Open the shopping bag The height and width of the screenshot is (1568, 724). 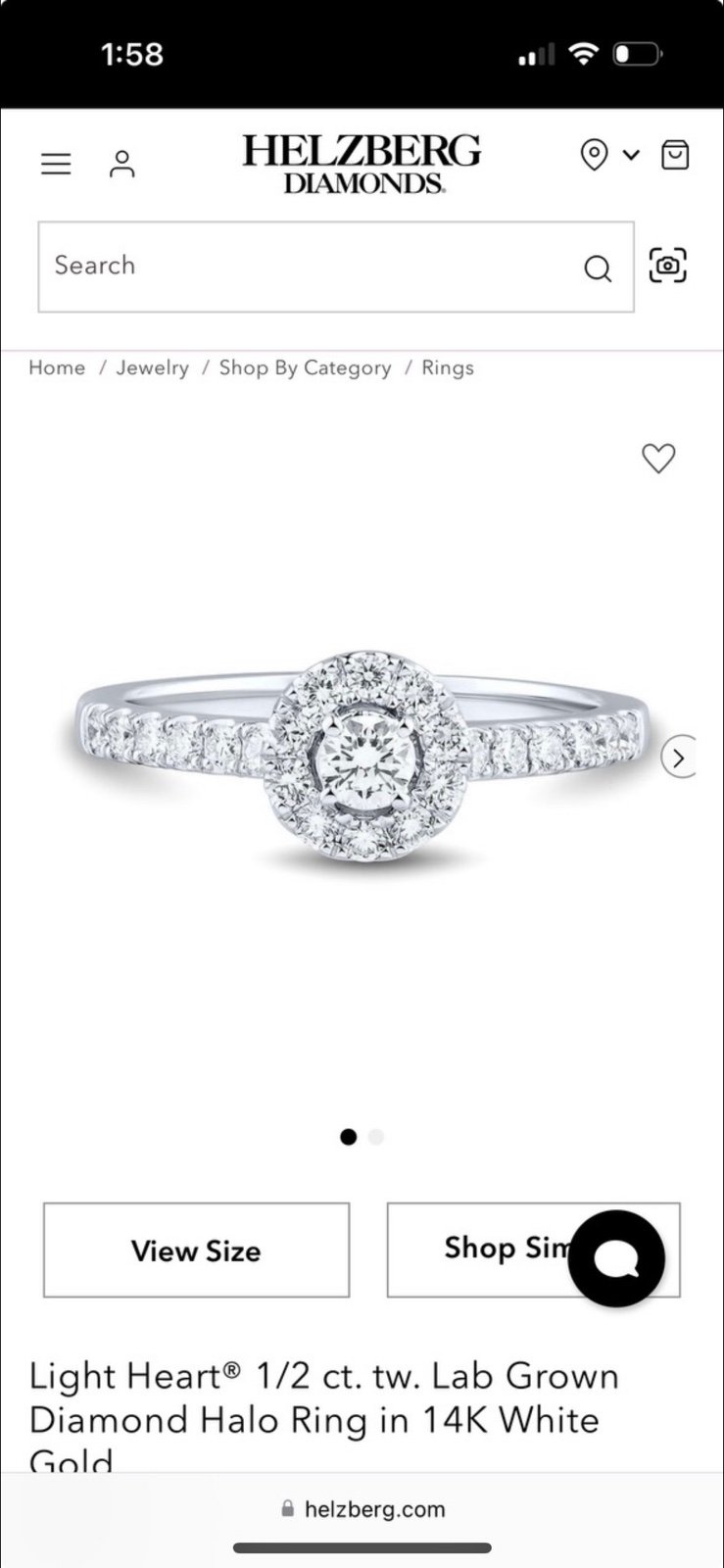coord(675,155)
